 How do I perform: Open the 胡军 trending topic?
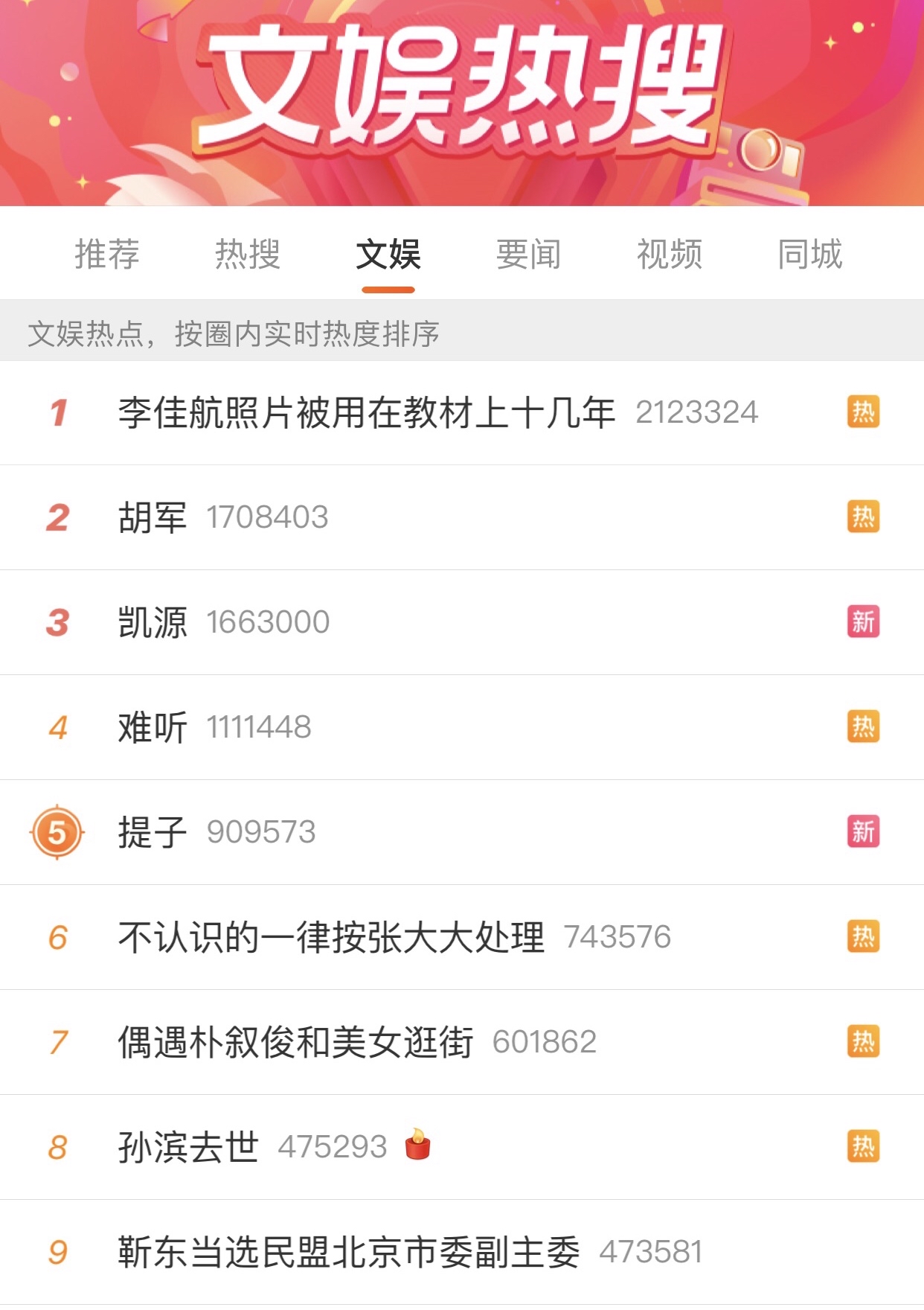[x=153, y=518]
